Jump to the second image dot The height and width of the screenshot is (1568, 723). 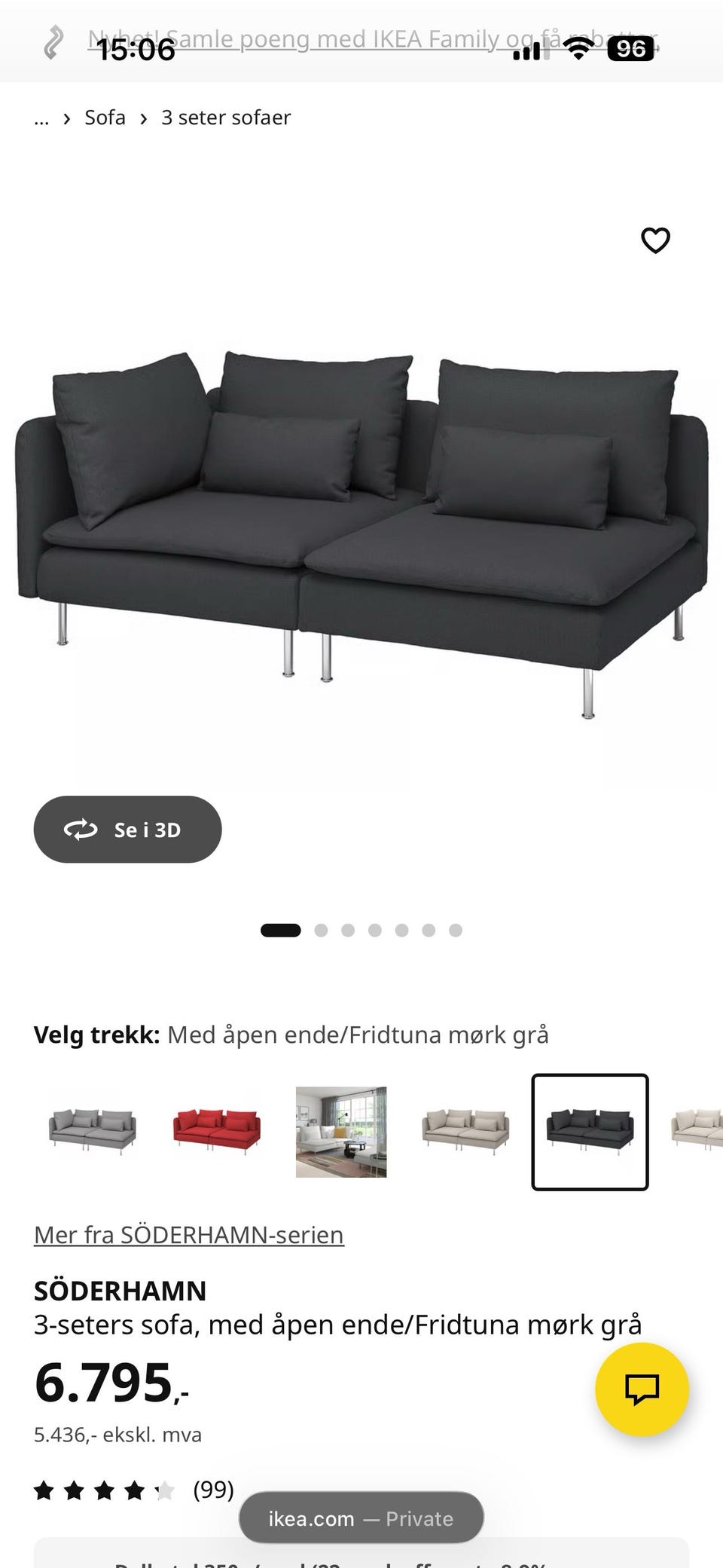coord(321,931)
